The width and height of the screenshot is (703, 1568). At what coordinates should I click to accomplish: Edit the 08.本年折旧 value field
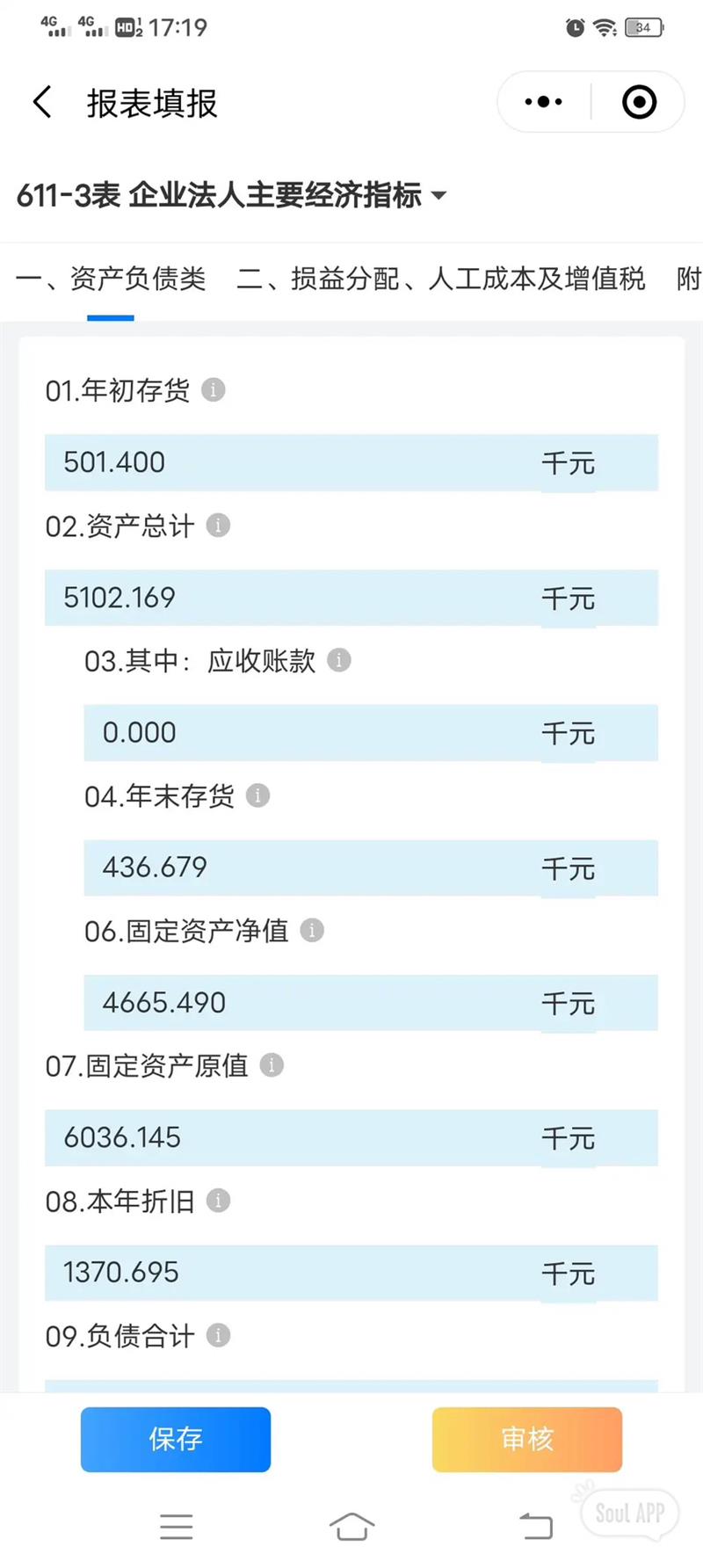[290, 1273]
